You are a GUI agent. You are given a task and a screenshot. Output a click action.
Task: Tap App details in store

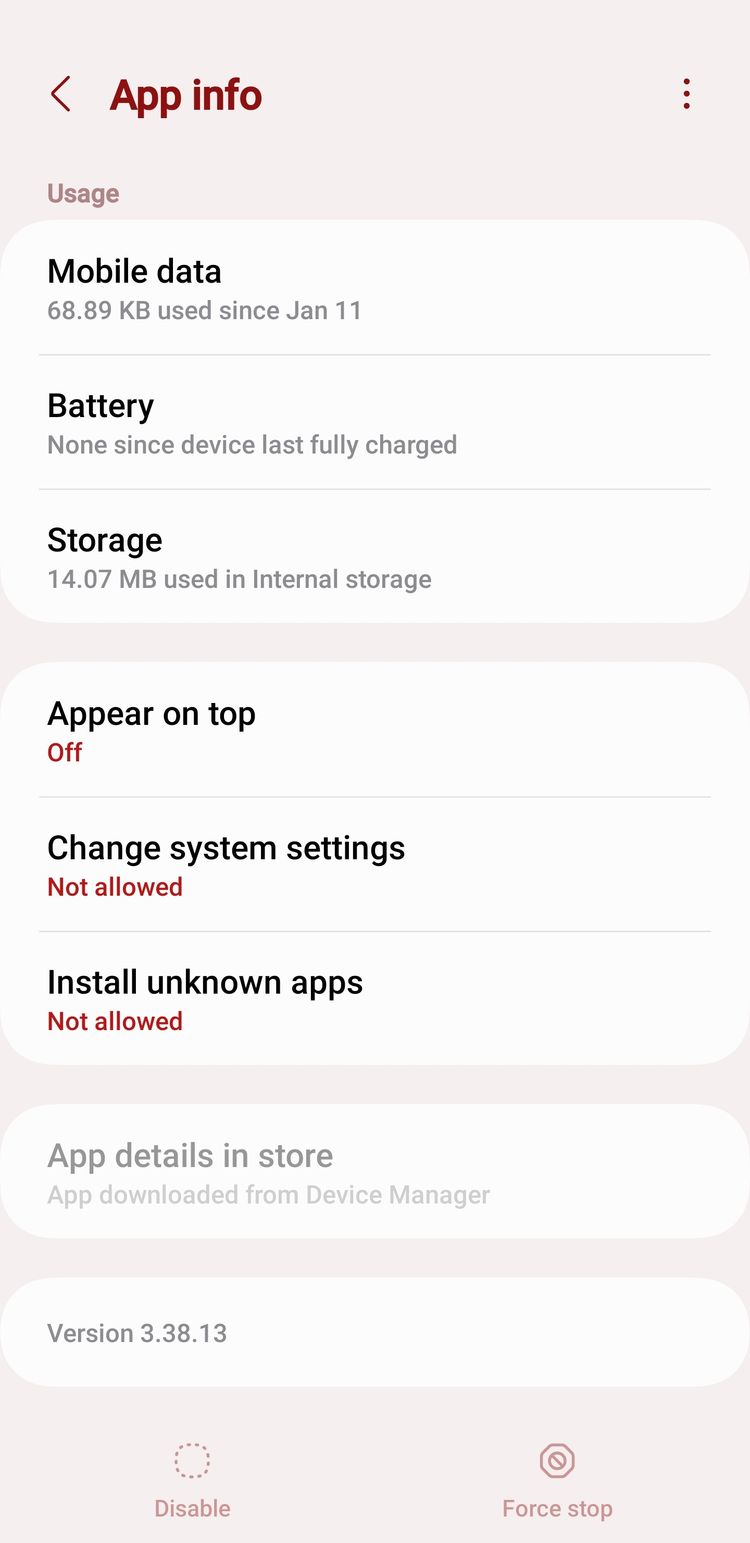point(375,1172)
